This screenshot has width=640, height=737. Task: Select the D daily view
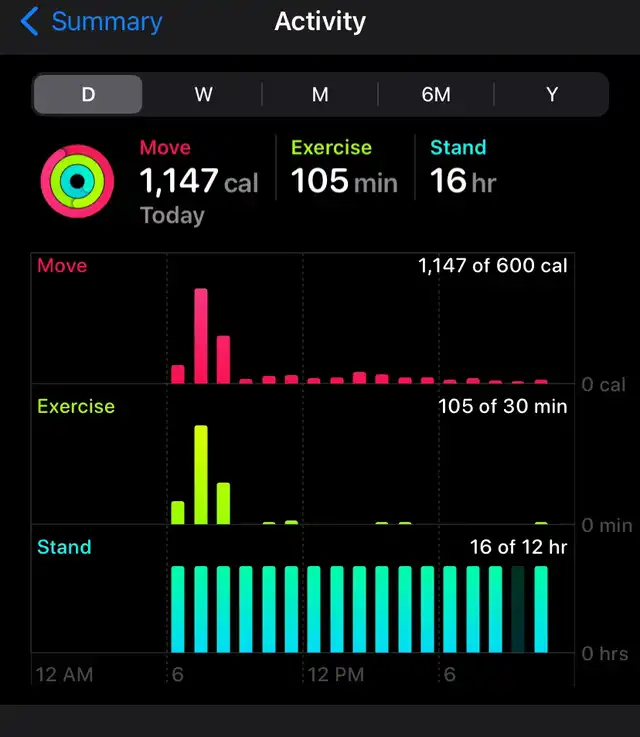pyautogui.click(x=88, y=95)
